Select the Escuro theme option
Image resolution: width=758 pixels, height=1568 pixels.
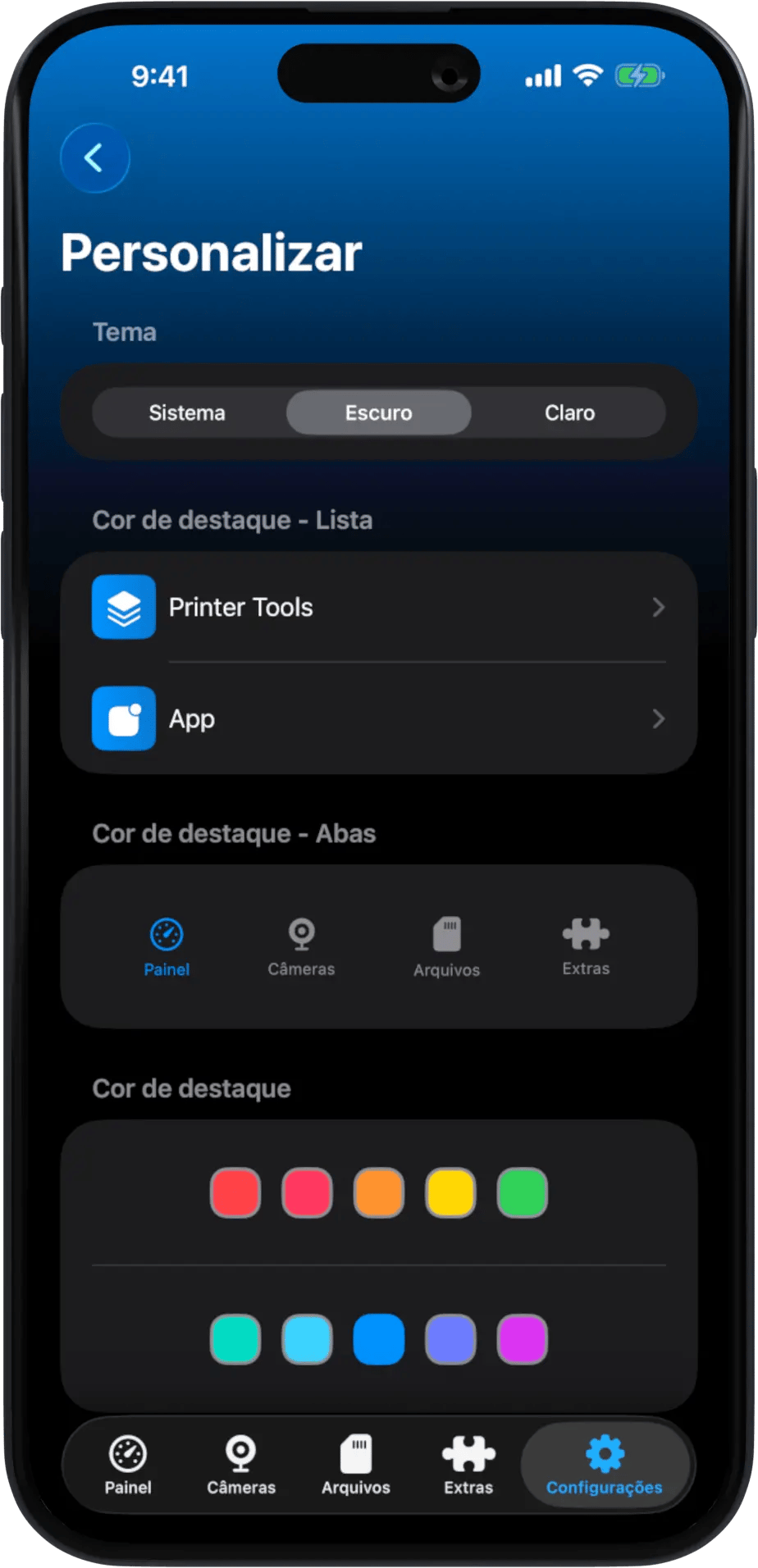378,413
